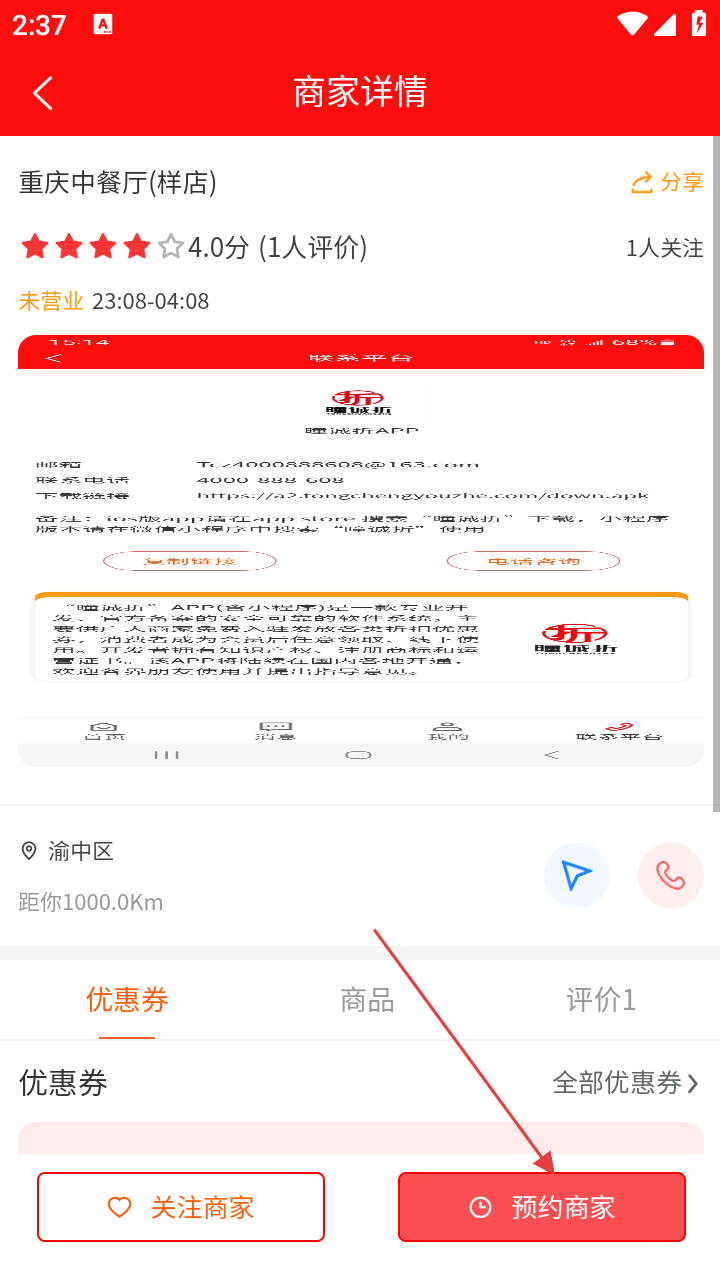View 全部优惠券 list
Screen dimensions: 720x1280
626,1082
